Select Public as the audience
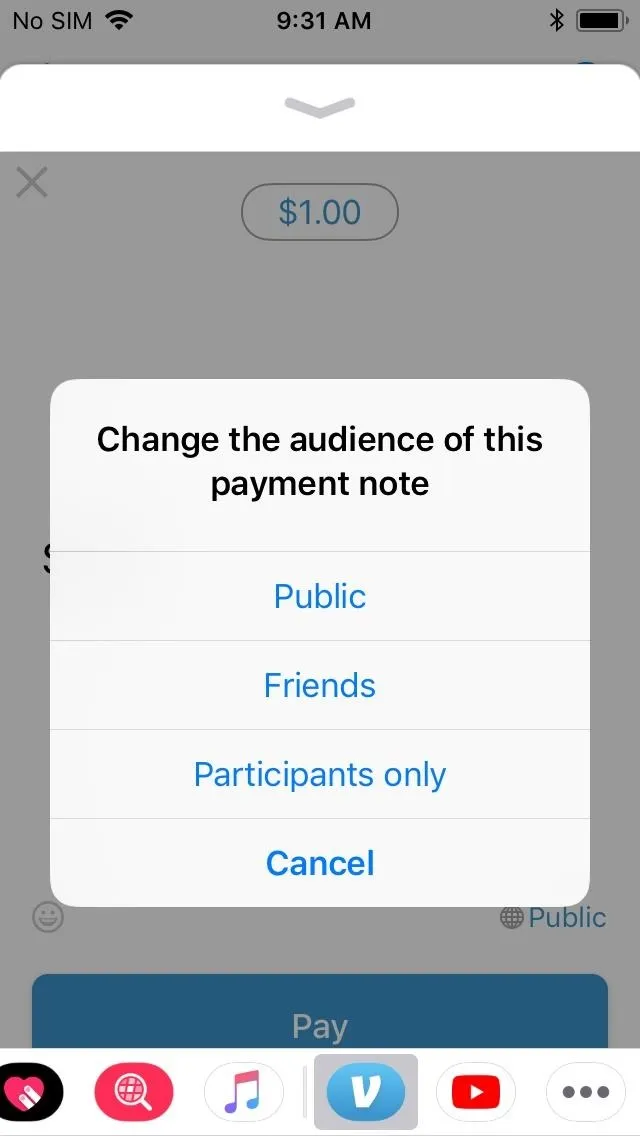The width and height of the screenshot is (640, 1136). [x=320, y=596]
